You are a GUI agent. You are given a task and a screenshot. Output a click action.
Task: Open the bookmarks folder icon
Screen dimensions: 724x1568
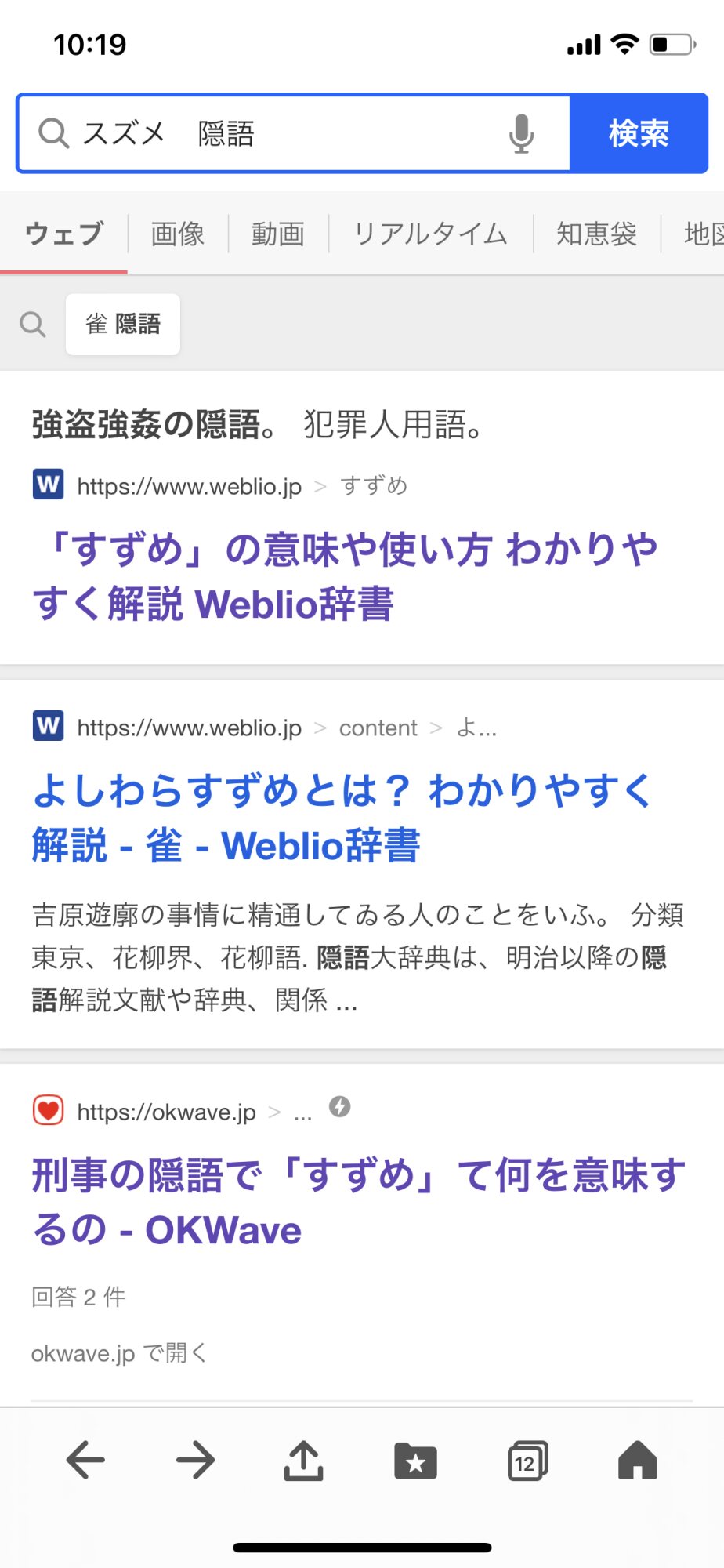[415, 1461]
